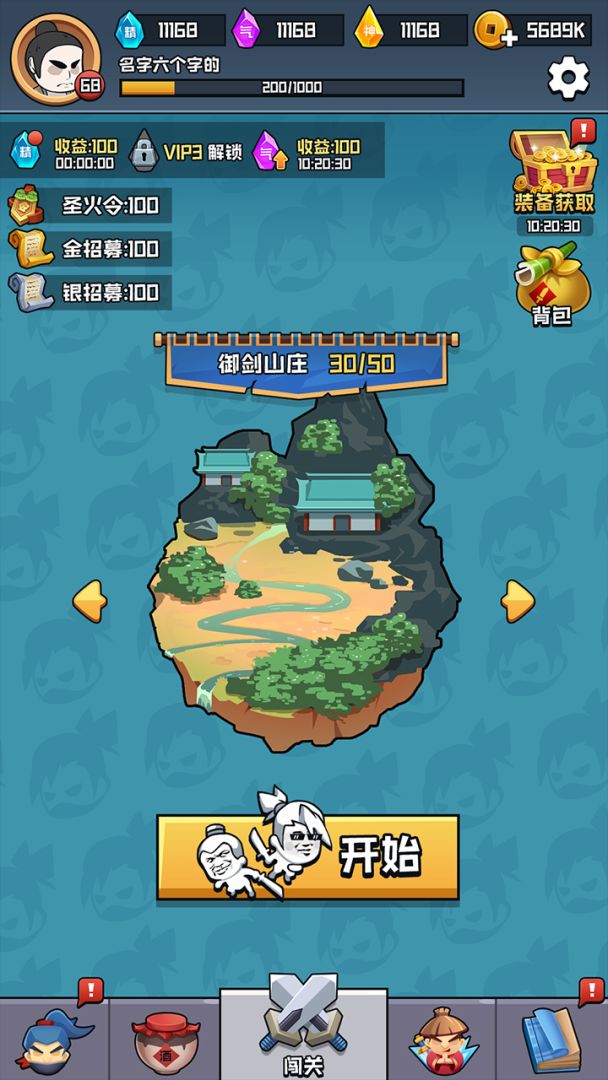Open 金招募:100 recruitment

pyautogui.click(x=88, y=249)
